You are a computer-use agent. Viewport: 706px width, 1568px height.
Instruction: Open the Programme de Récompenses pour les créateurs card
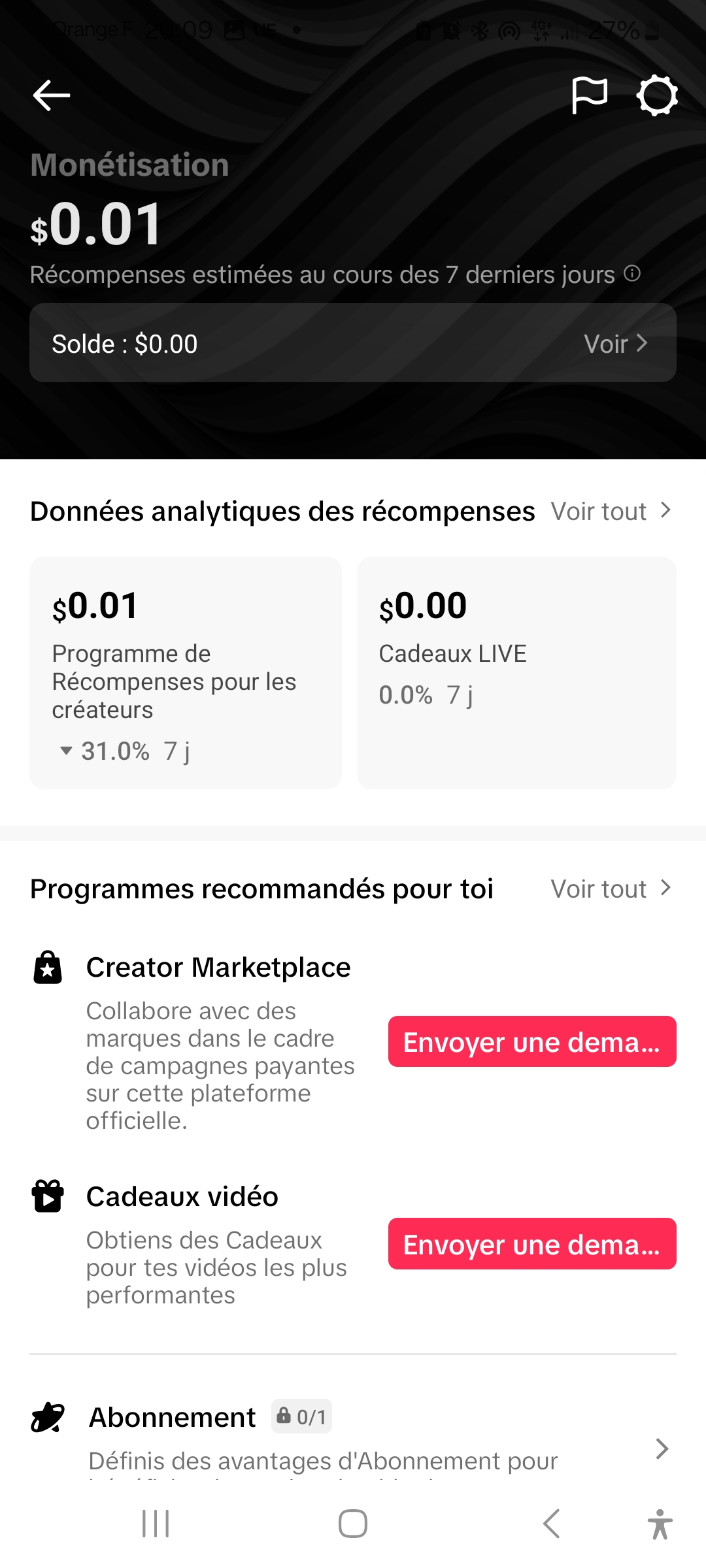pyautogui.click(x=186, y=673)
